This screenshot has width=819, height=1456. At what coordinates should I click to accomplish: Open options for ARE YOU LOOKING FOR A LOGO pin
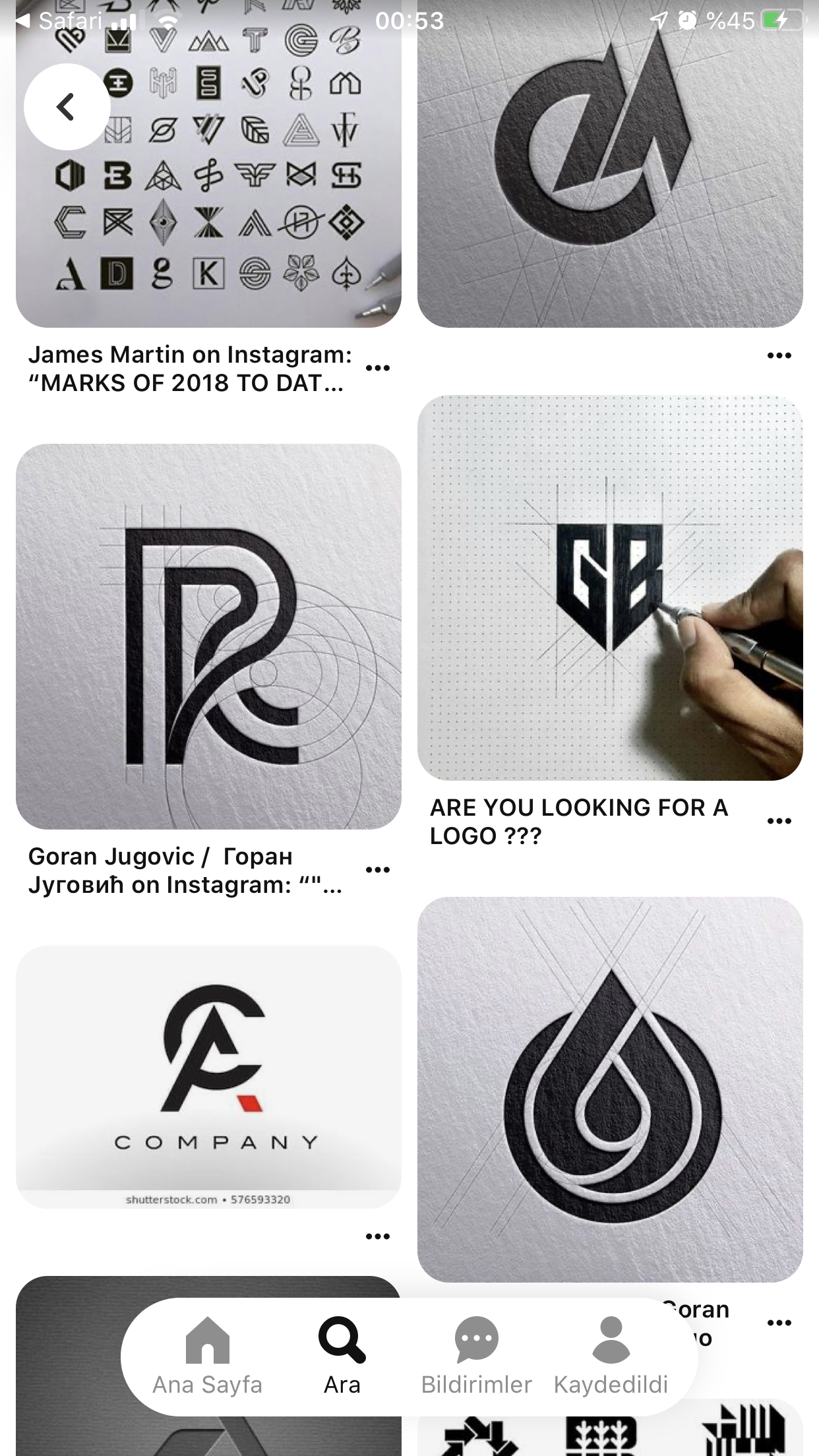pos(779,821)
